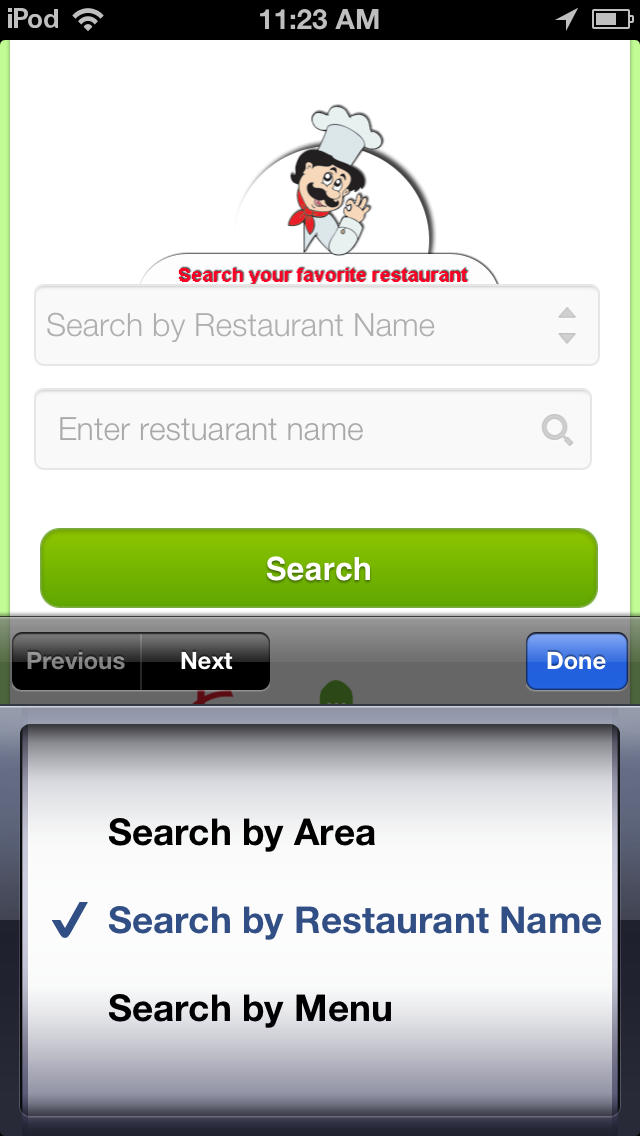Image resolution: width=640 pixels, height=1136 pixels.
Task: Tap the green Search button
Action: coord(319,568)
